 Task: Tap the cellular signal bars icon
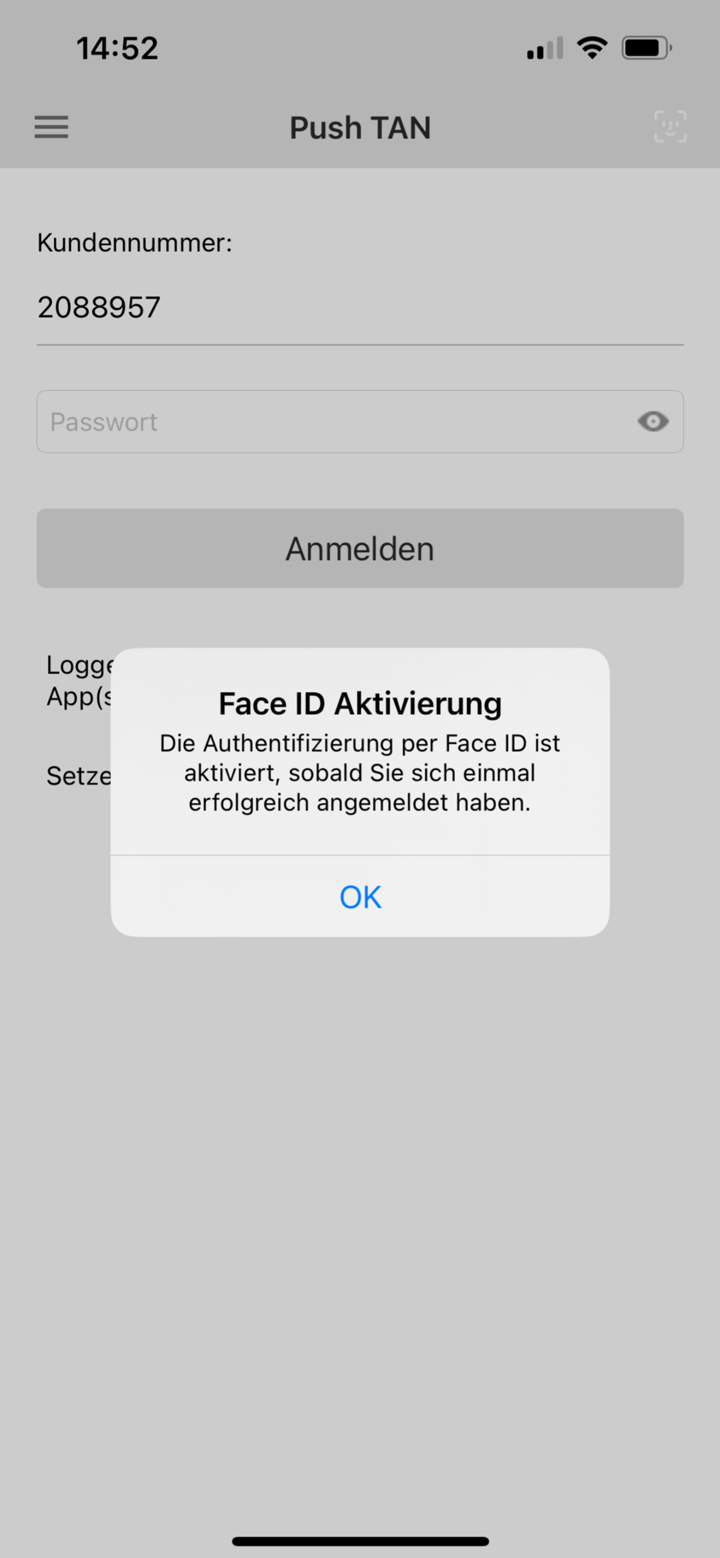pyautogui.click(x=543, y=47)
